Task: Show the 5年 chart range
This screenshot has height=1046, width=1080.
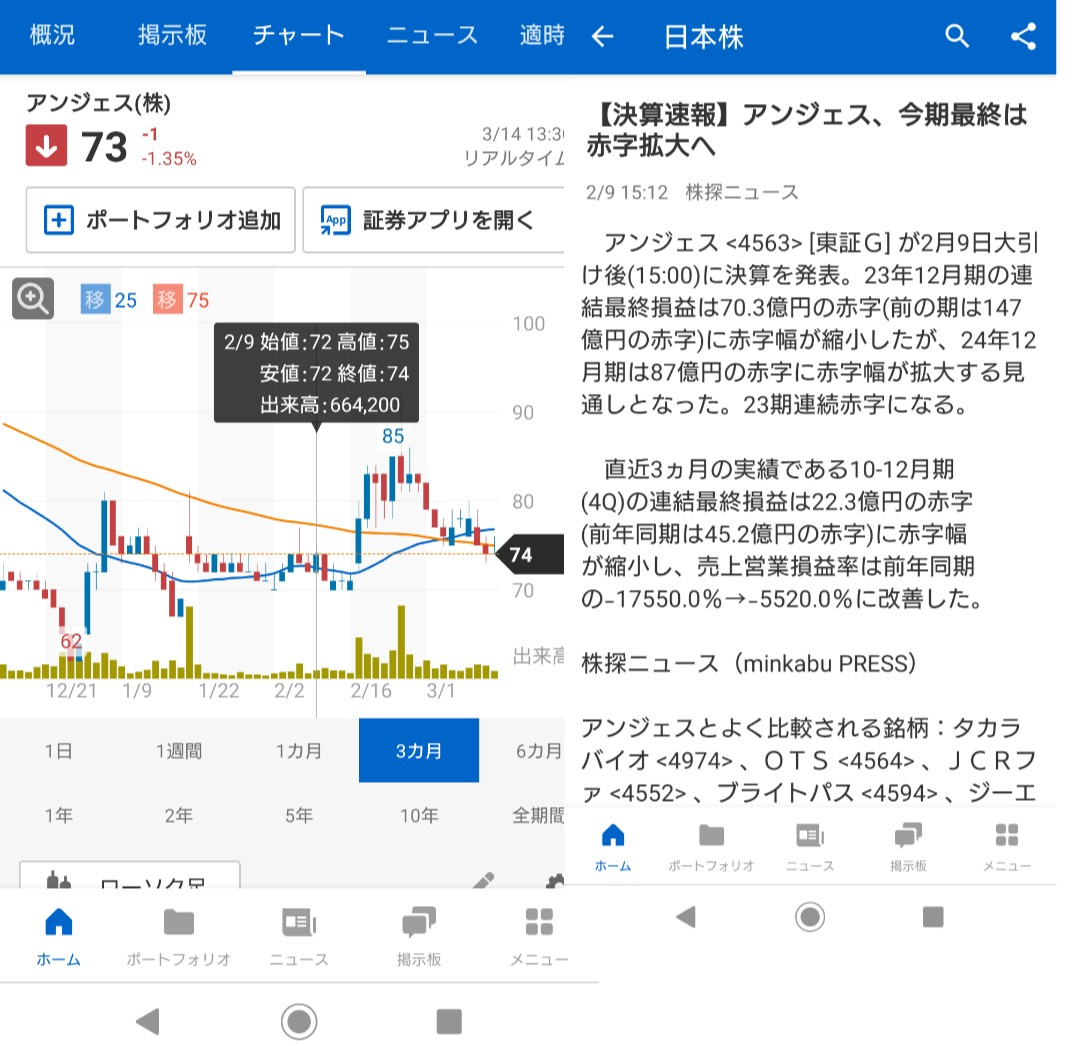Action: pyautogui.click(x=299, y=815)
